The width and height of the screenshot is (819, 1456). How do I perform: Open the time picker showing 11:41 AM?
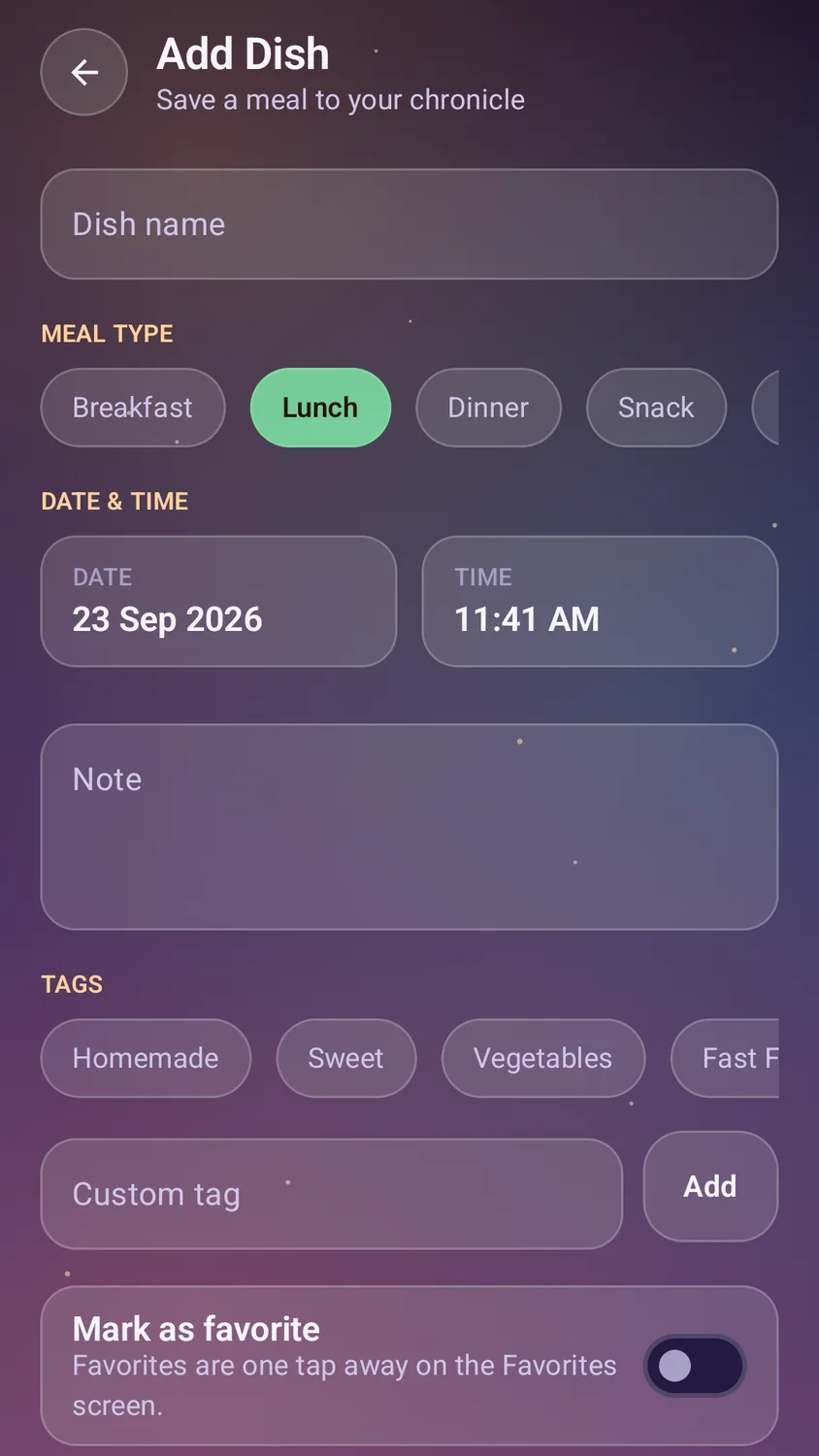pyautogui.click(x=600, y=602)
